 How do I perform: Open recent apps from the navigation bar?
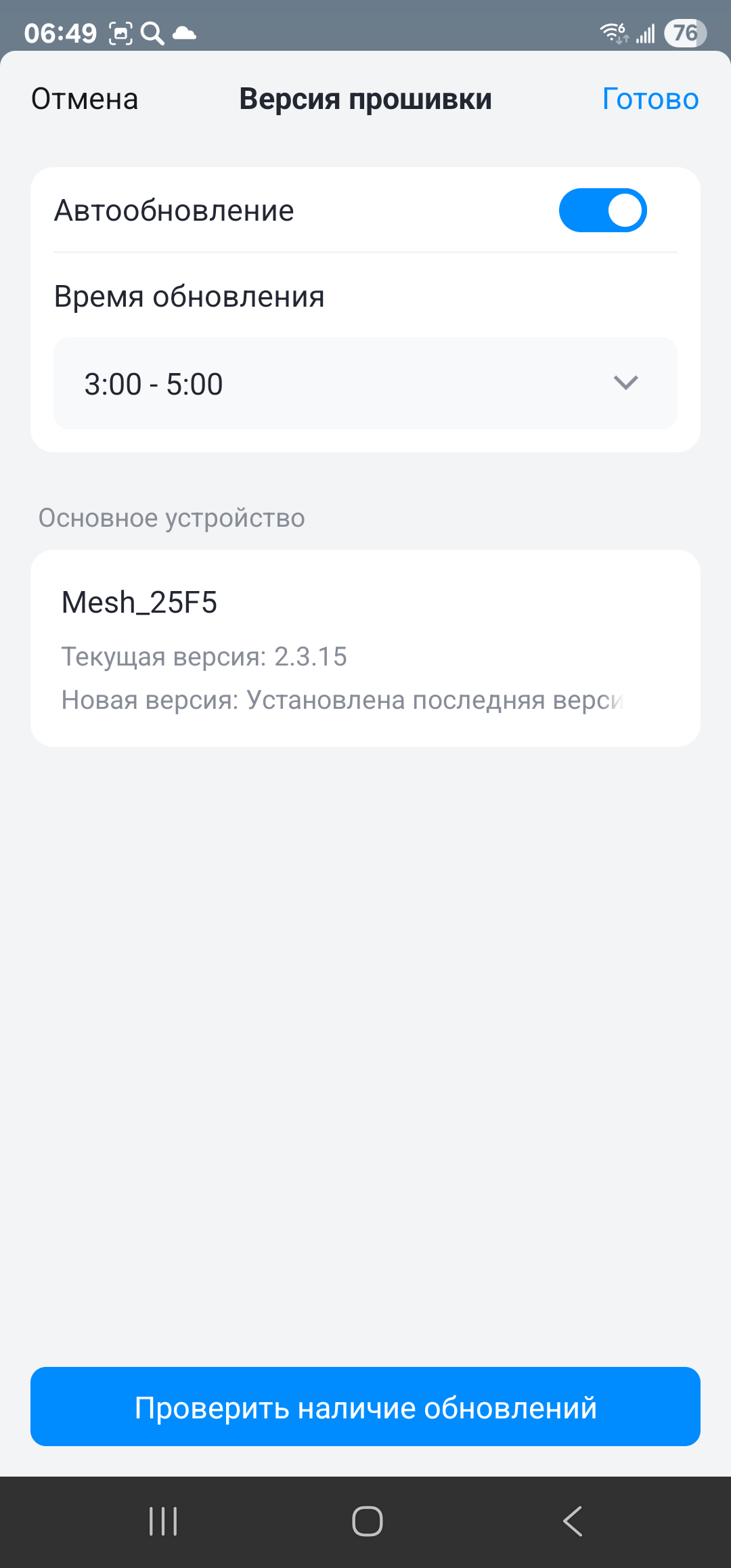(163, 1521)
